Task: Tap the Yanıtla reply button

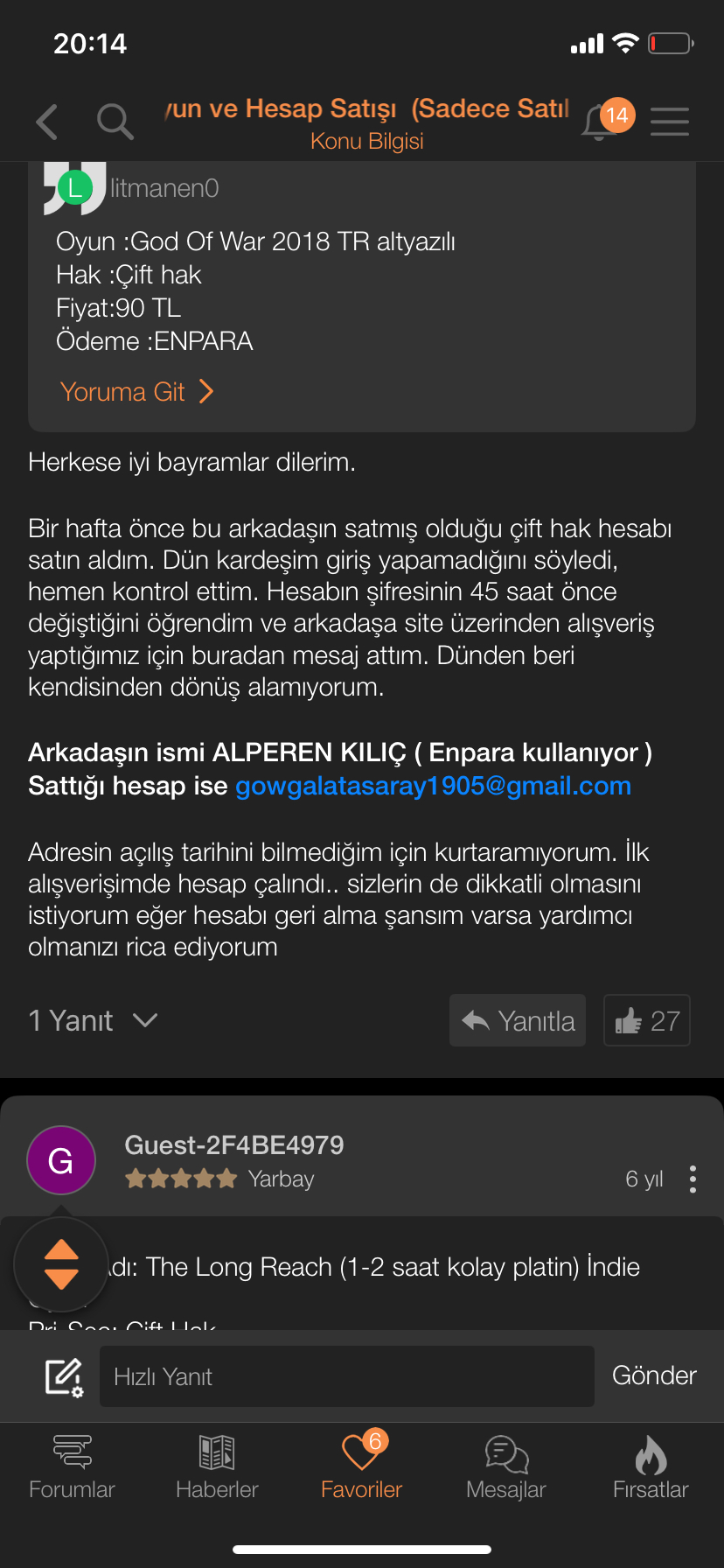Action: [x=518, y=1020]
